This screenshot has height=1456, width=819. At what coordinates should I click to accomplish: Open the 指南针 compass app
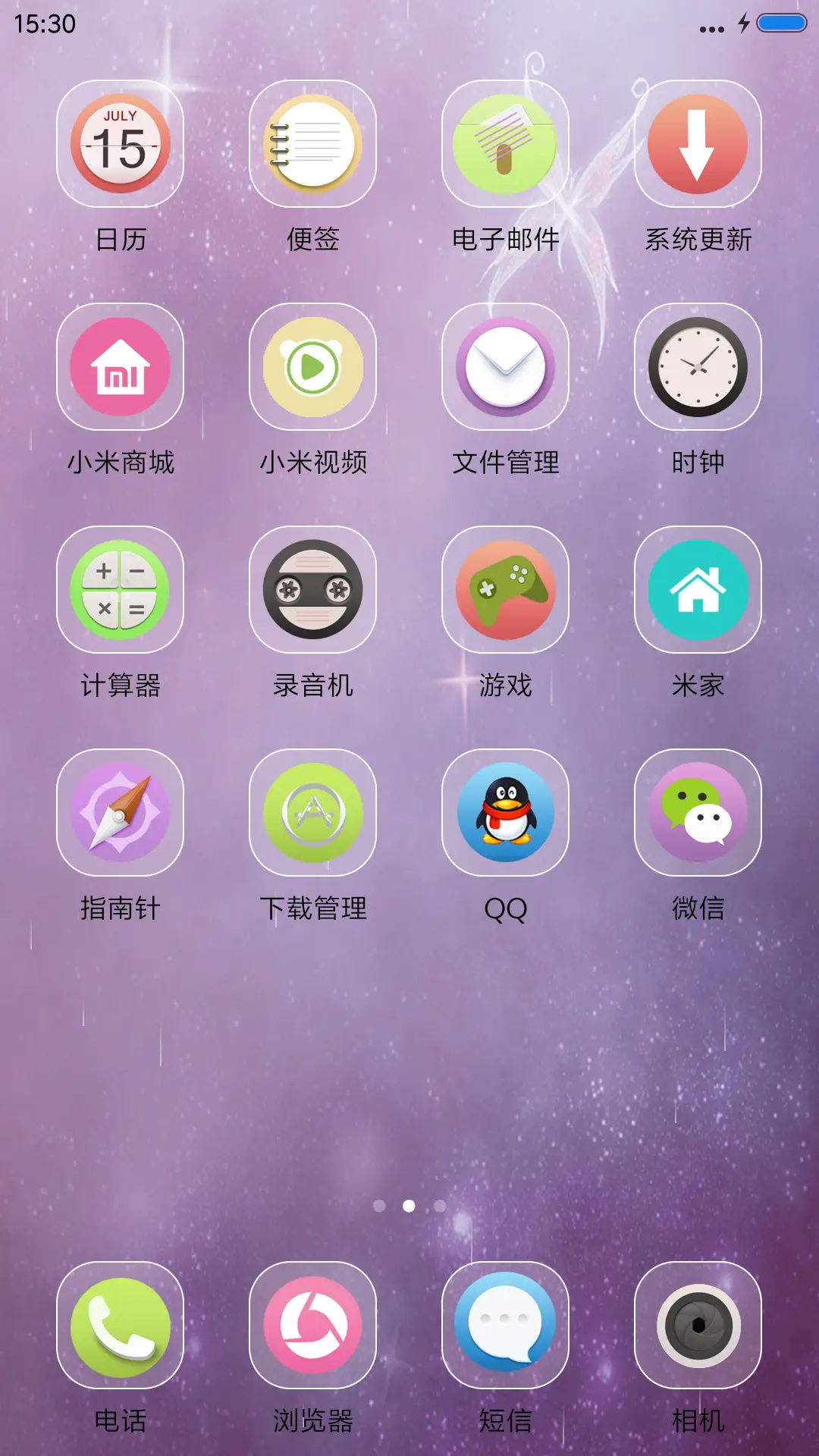point(121,813)
